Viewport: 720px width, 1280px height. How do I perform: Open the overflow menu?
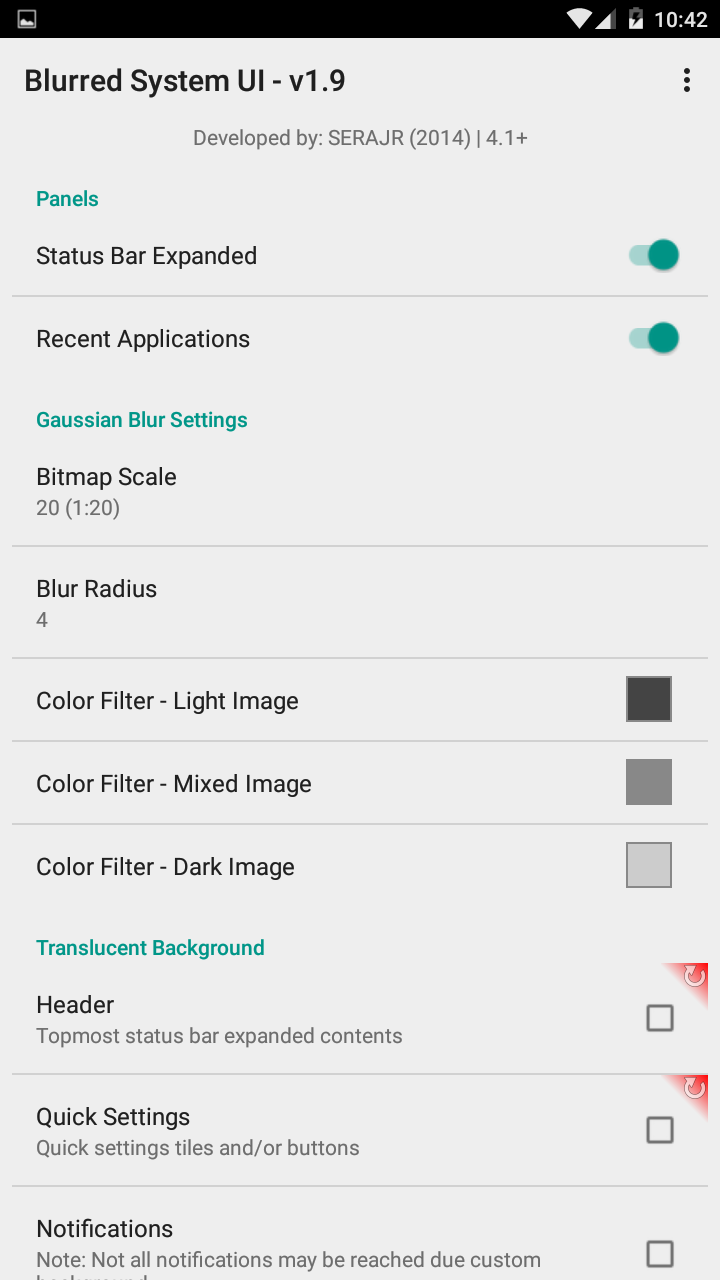tap(686, 81)
